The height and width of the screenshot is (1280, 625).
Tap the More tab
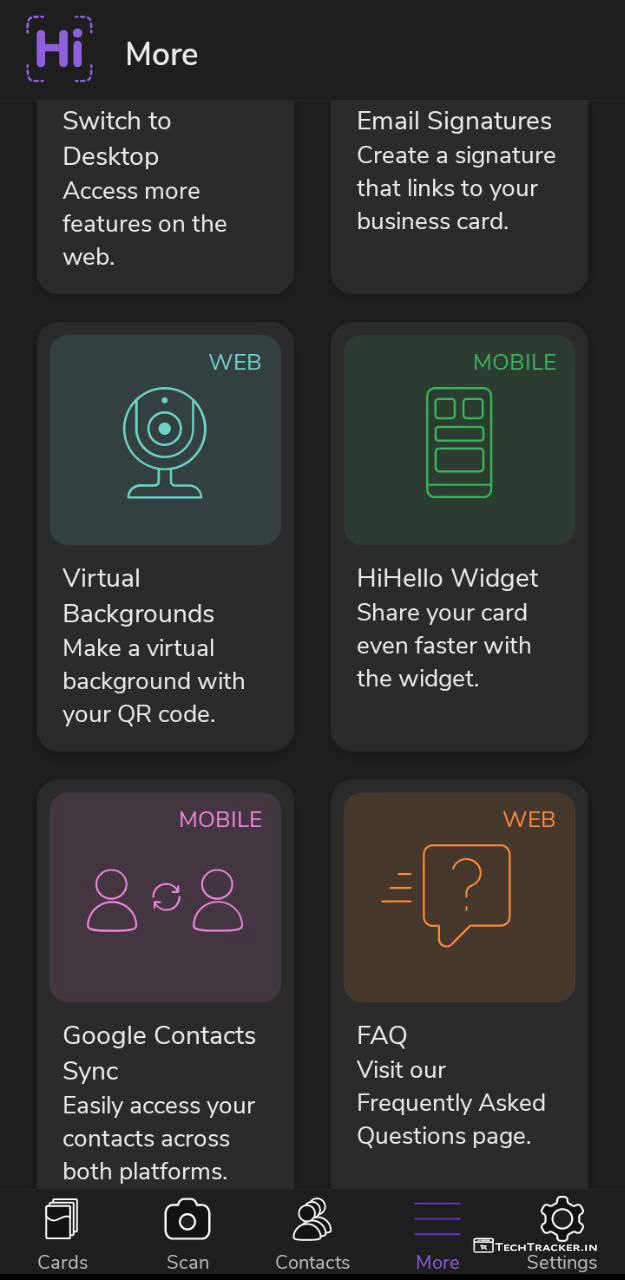(437, 1234)
